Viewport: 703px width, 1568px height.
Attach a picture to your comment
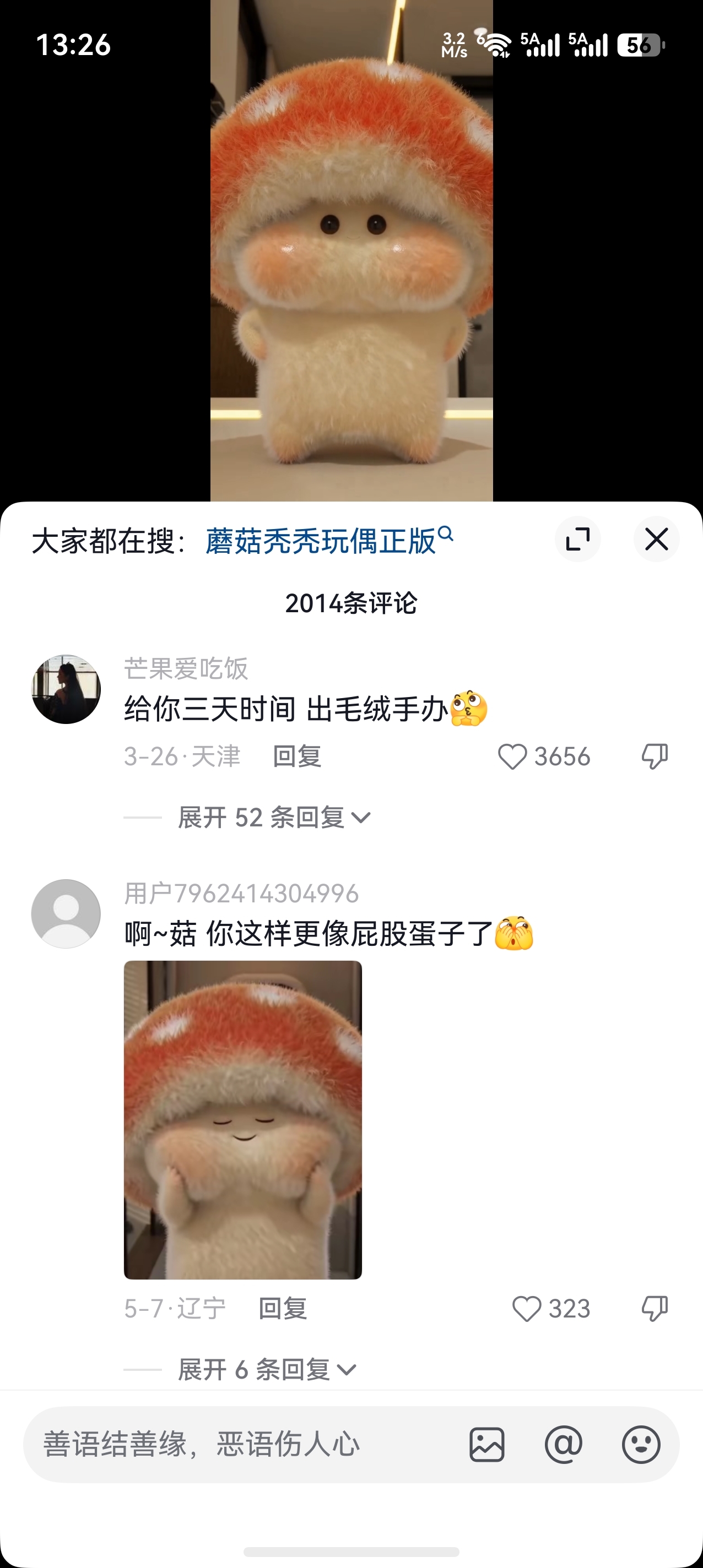coord(486,1445)
